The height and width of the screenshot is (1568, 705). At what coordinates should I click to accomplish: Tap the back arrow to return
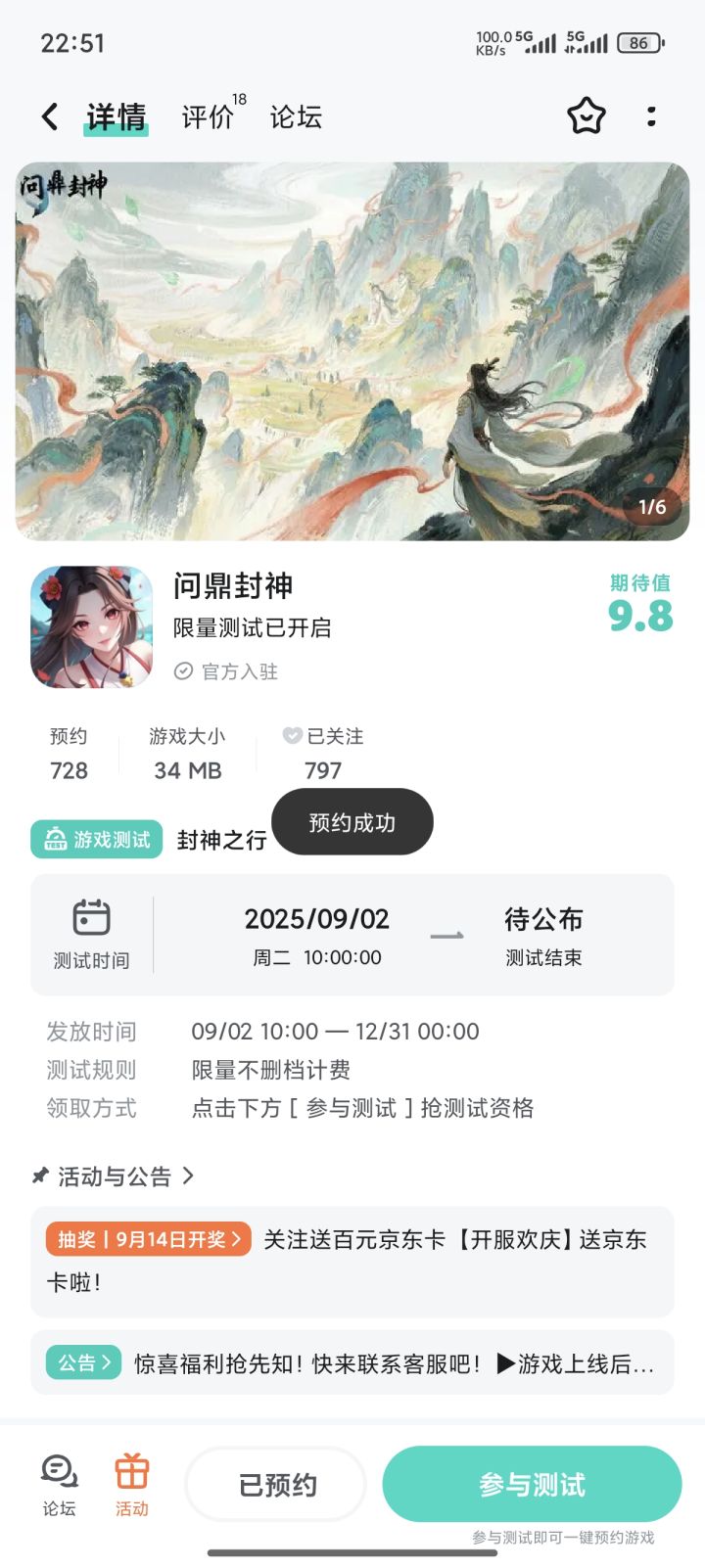click(x=49, y=115)
